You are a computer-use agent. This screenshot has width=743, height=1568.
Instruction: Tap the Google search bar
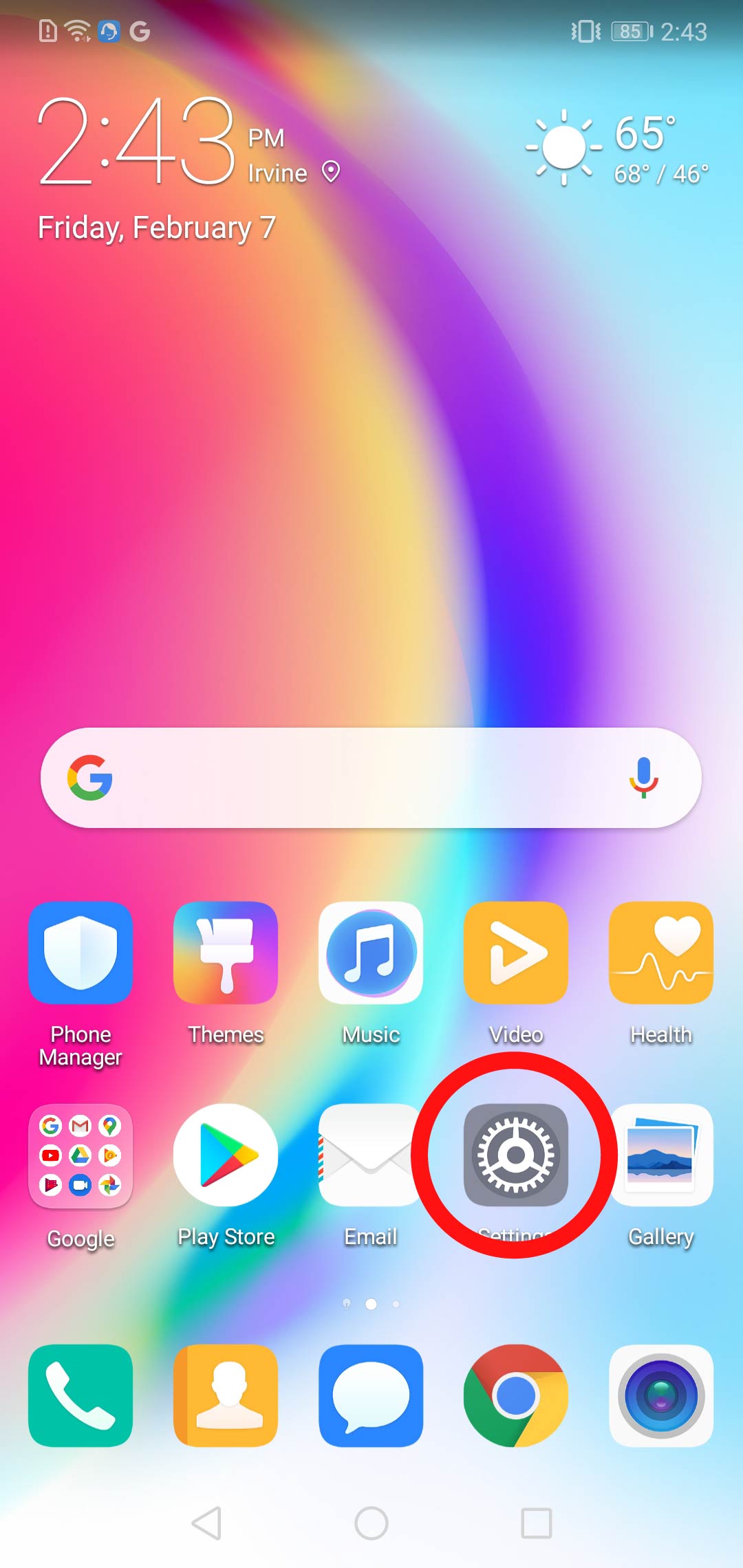344,777
